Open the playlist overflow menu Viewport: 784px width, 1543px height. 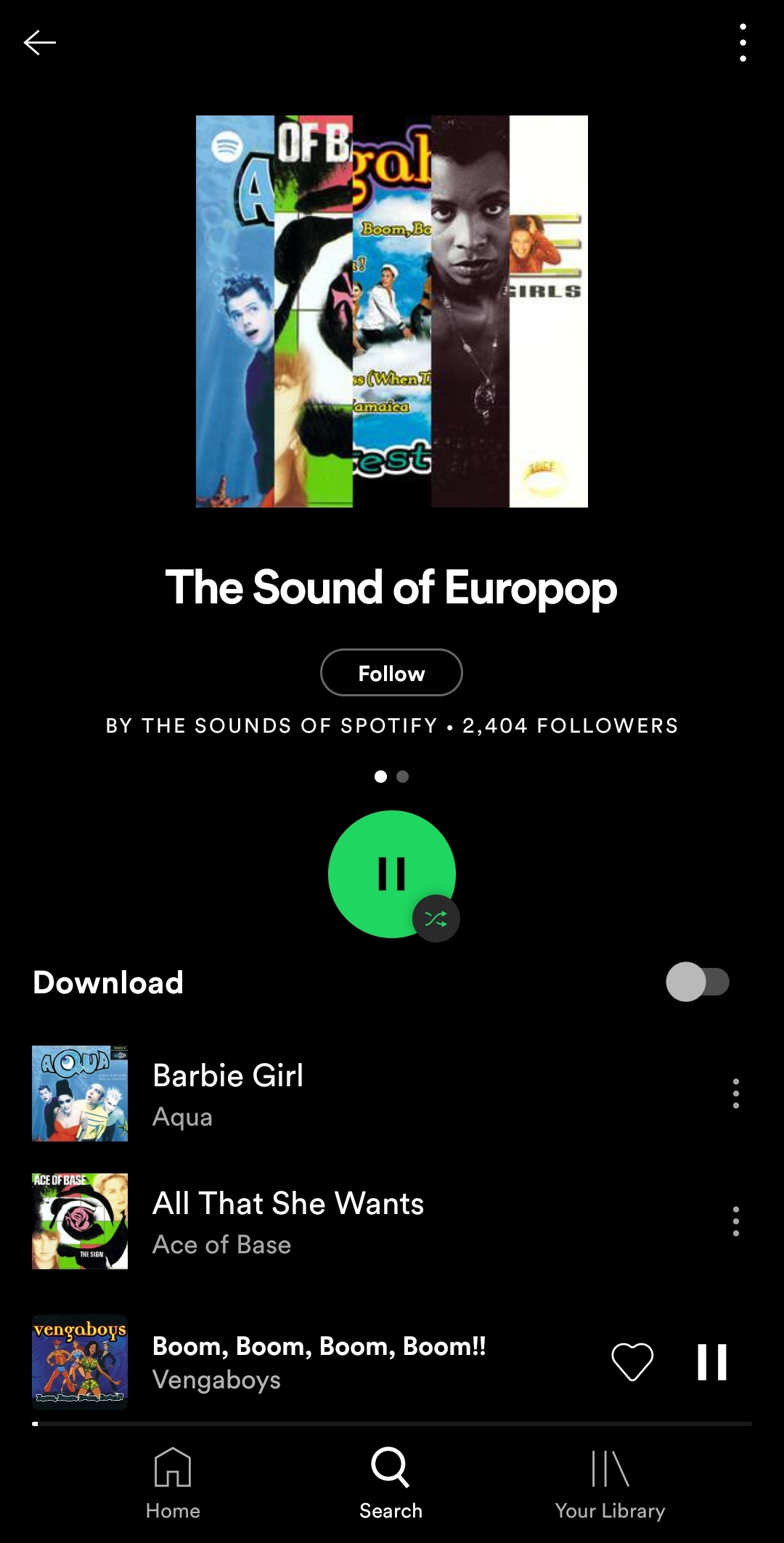point(743,43)
